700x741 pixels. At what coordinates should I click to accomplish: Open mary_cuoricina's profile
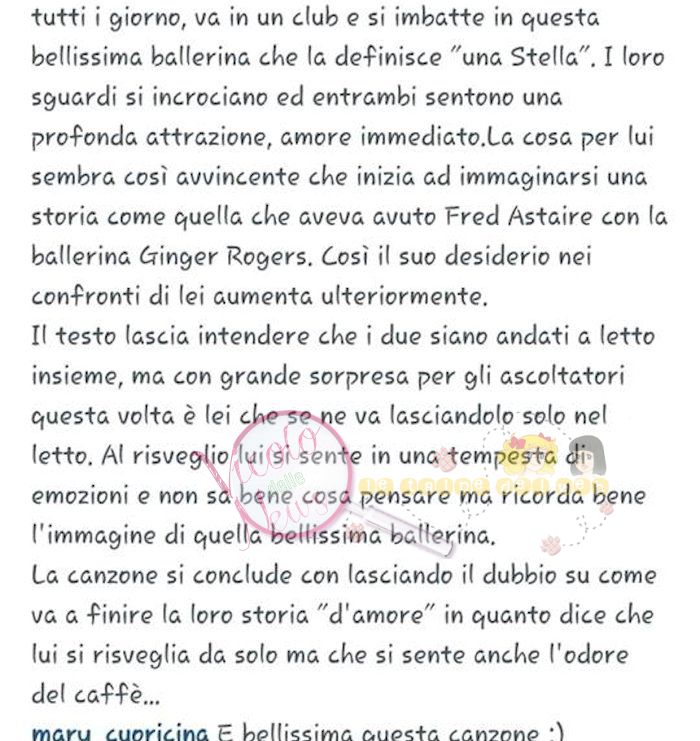(x=120, y=732)
